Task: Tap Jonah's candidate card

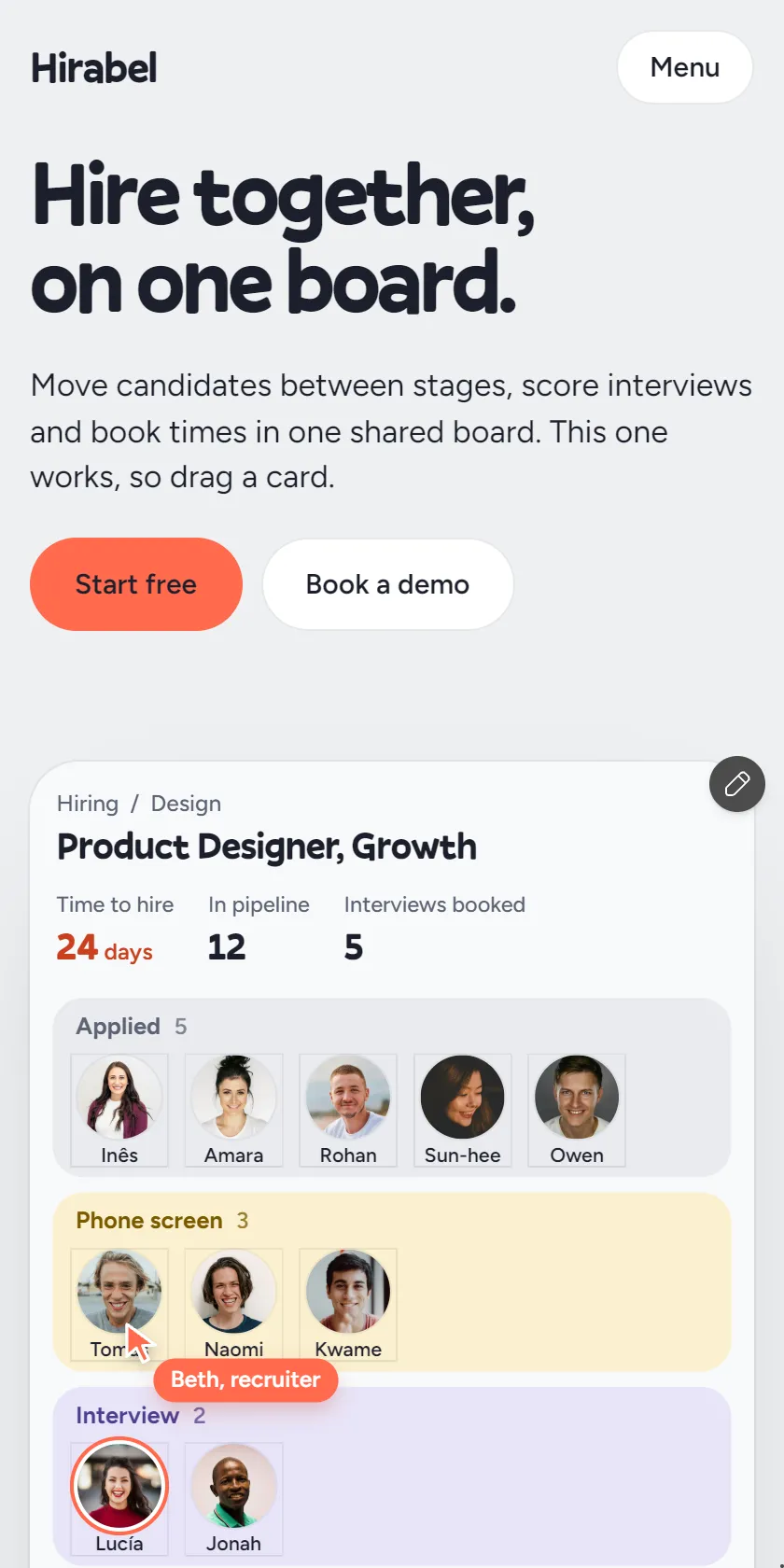Action: [233, 1499]
